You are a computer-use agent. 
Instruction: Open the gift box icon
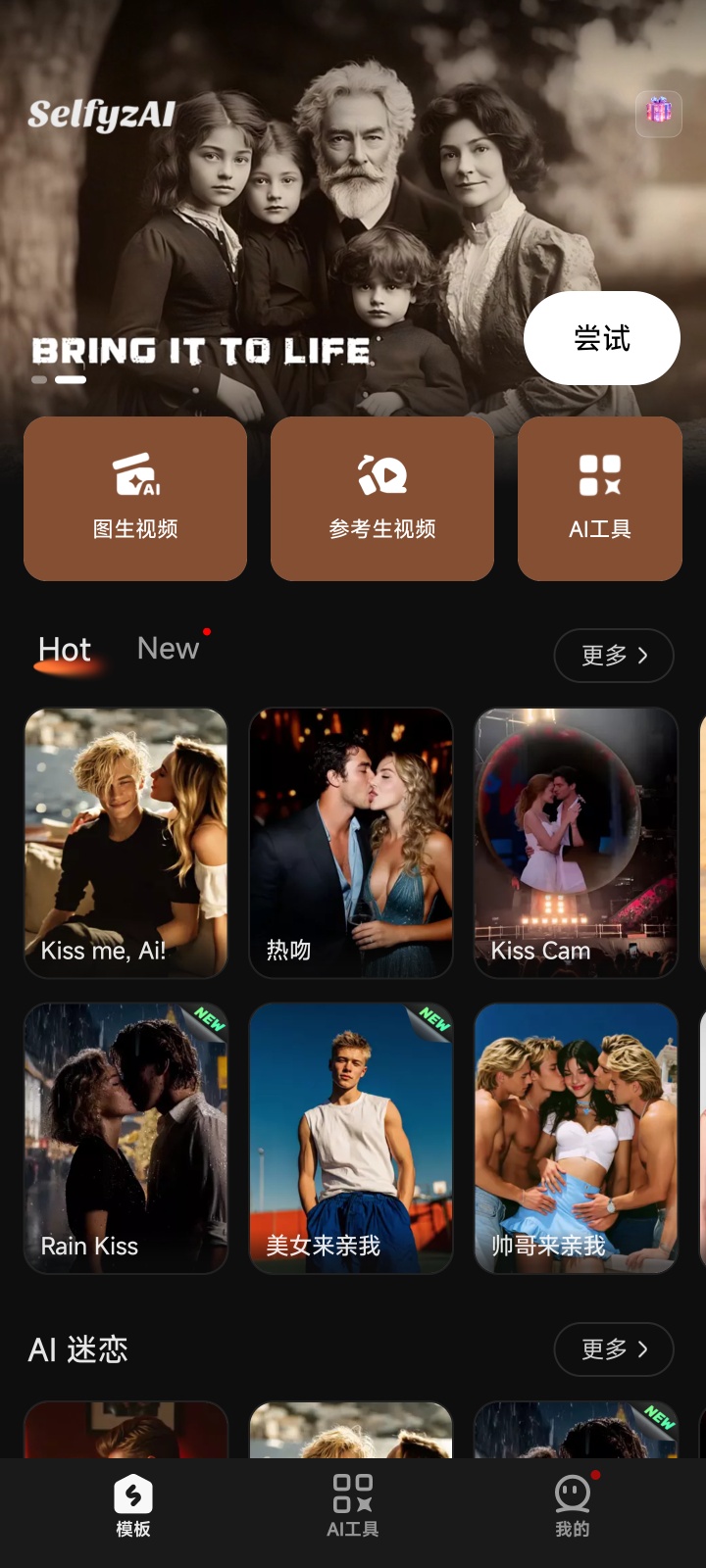pyautogui.click(x=659, y=110)
